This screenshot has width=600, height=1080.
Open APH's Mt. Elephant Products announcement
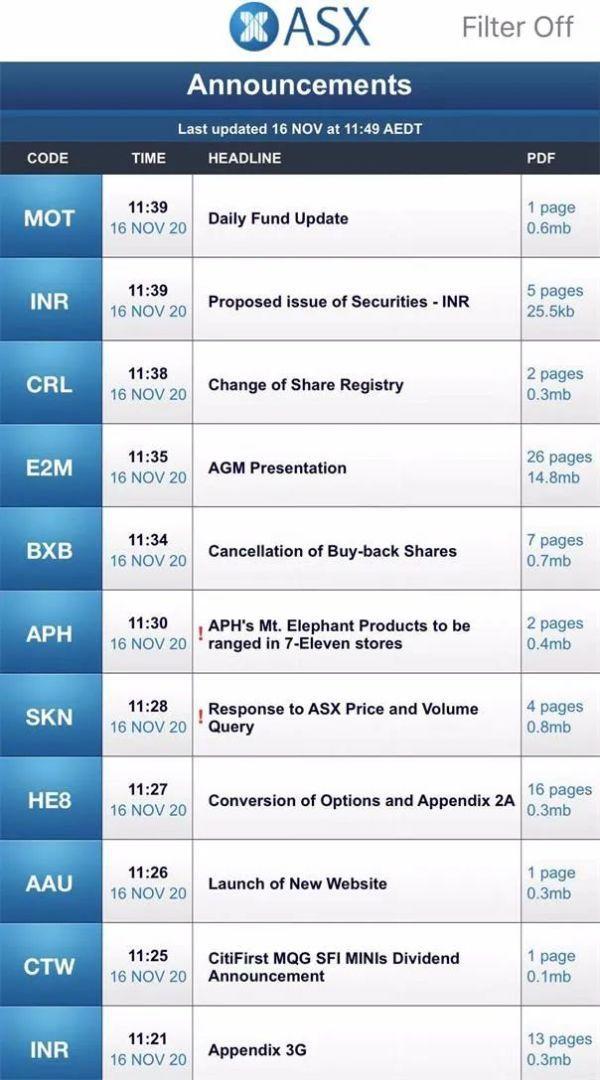(338, 634)
